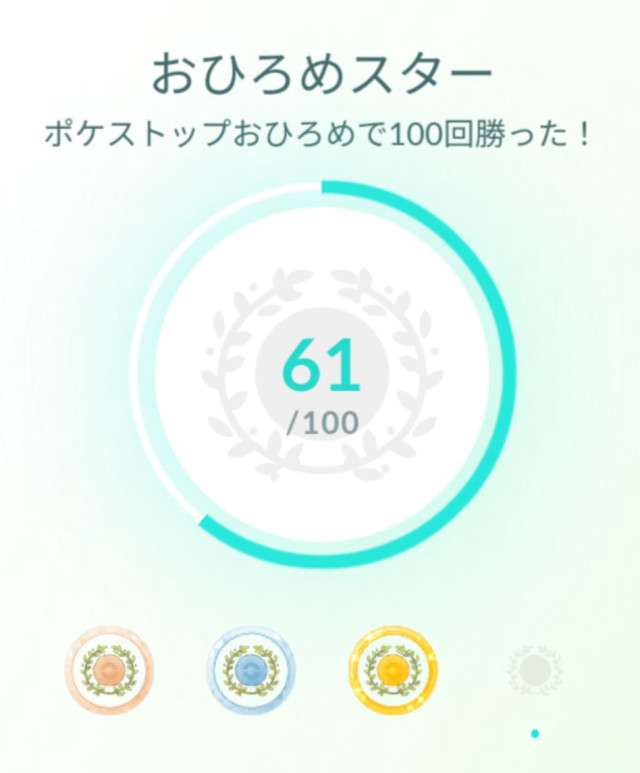Select the bronze medal tier
This screenshot has width=640, height=773.
[110, 669]
